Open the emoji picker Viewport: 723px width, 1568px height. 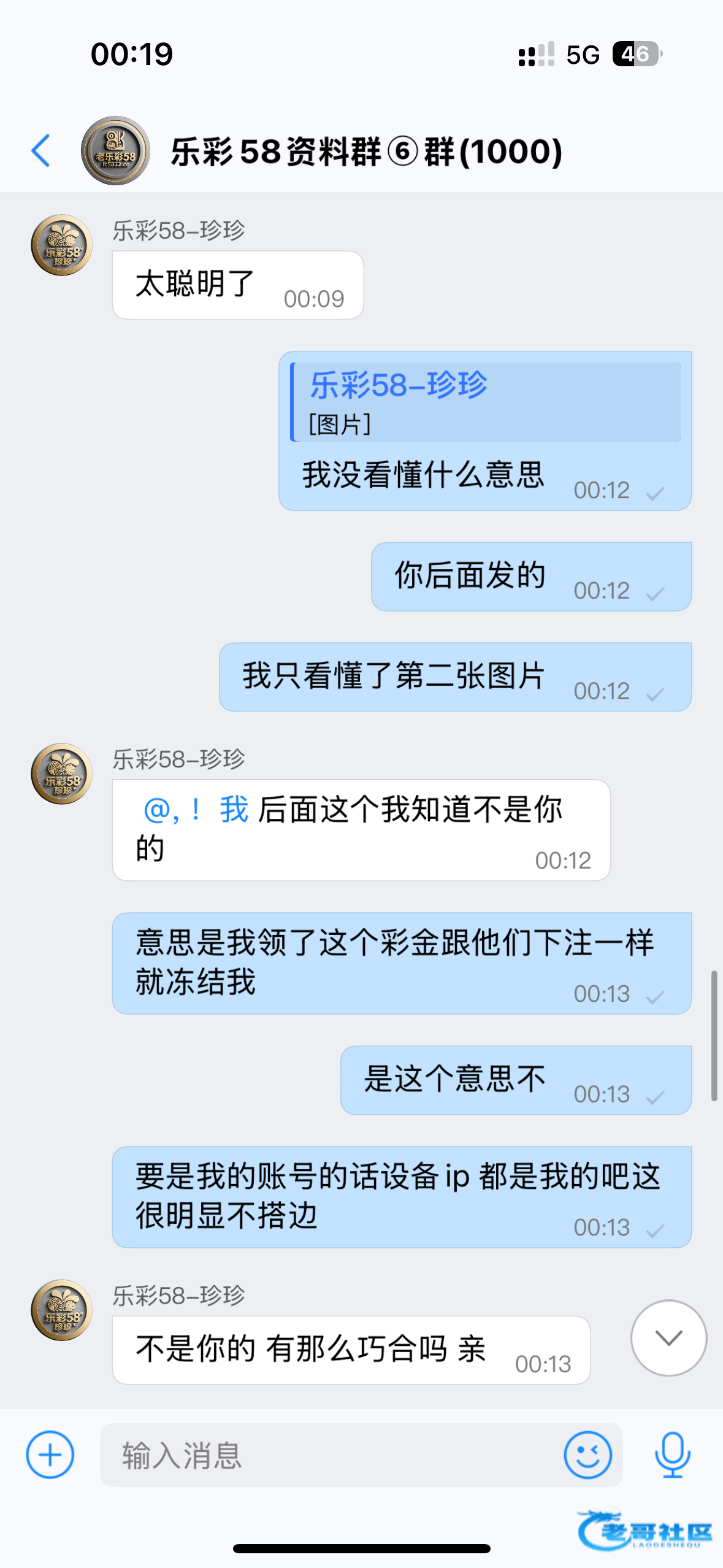coord(587,1455)
